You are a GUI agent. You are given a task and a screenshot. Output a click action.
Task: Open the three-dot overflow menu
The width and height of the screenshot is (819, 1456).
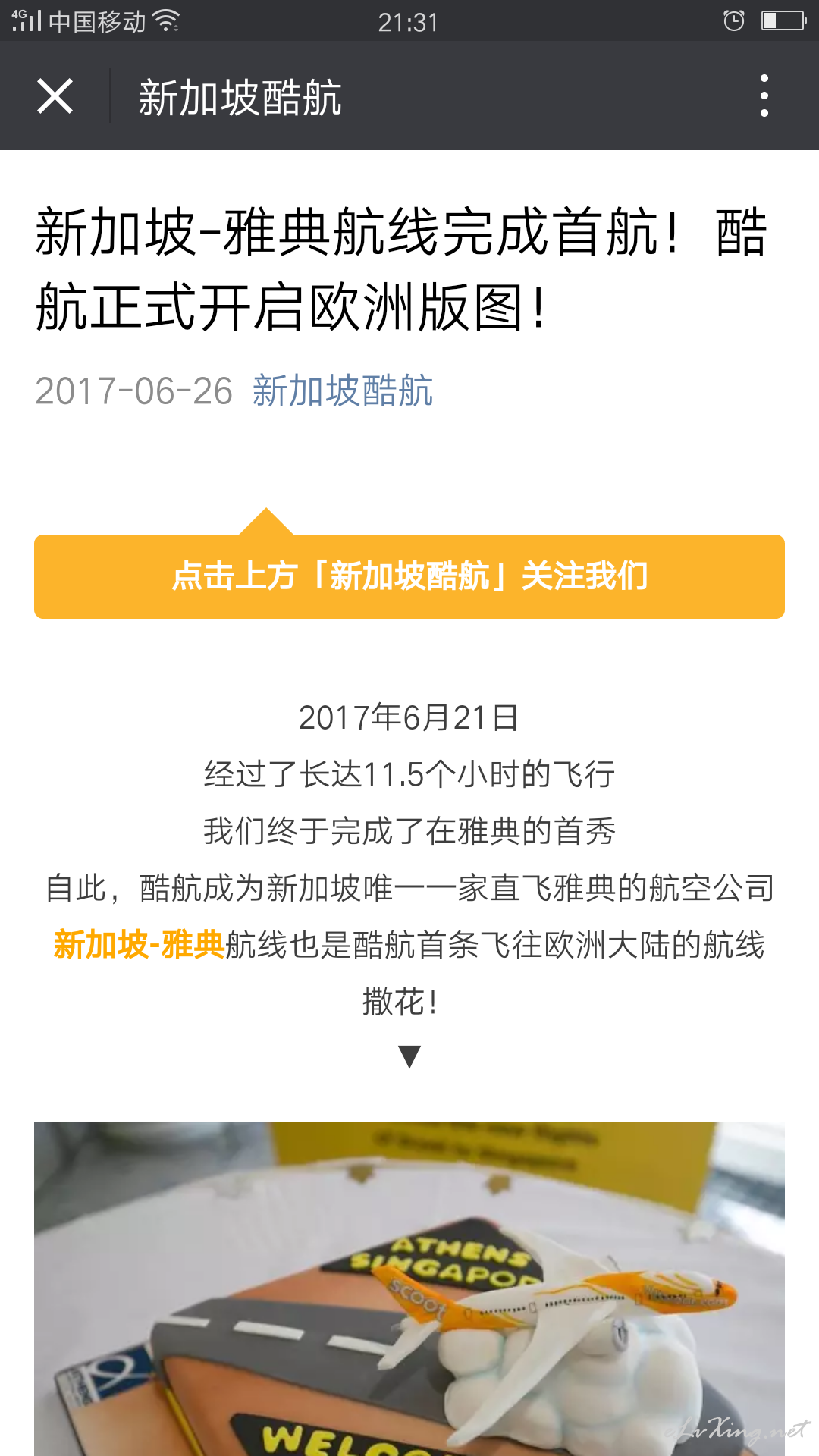[764, 96]
